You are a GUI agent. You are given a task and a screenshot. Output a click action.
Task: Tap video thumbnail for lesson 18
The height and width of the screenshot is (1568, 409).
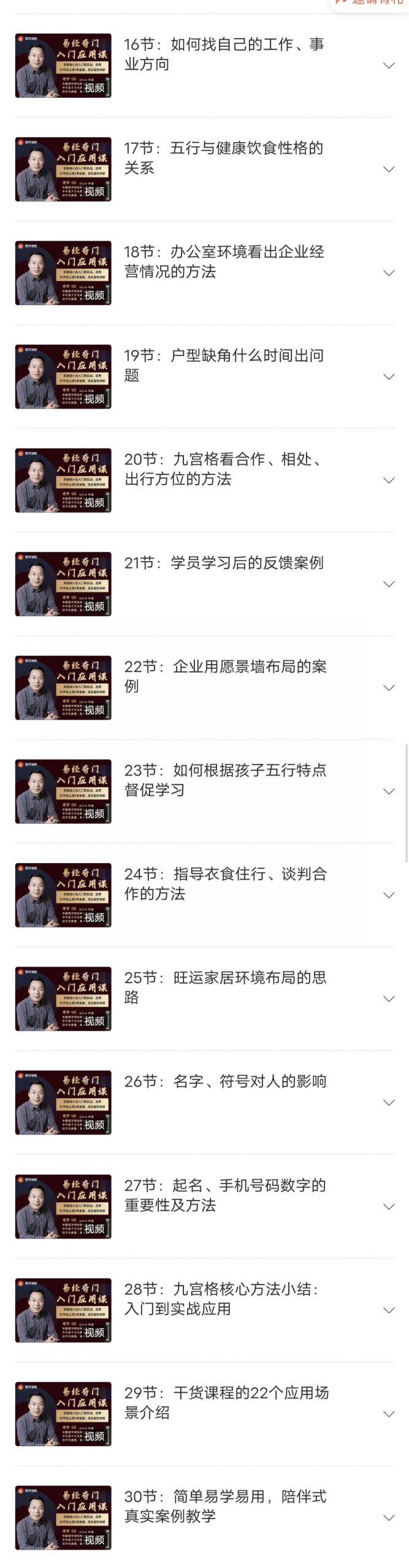63,273
